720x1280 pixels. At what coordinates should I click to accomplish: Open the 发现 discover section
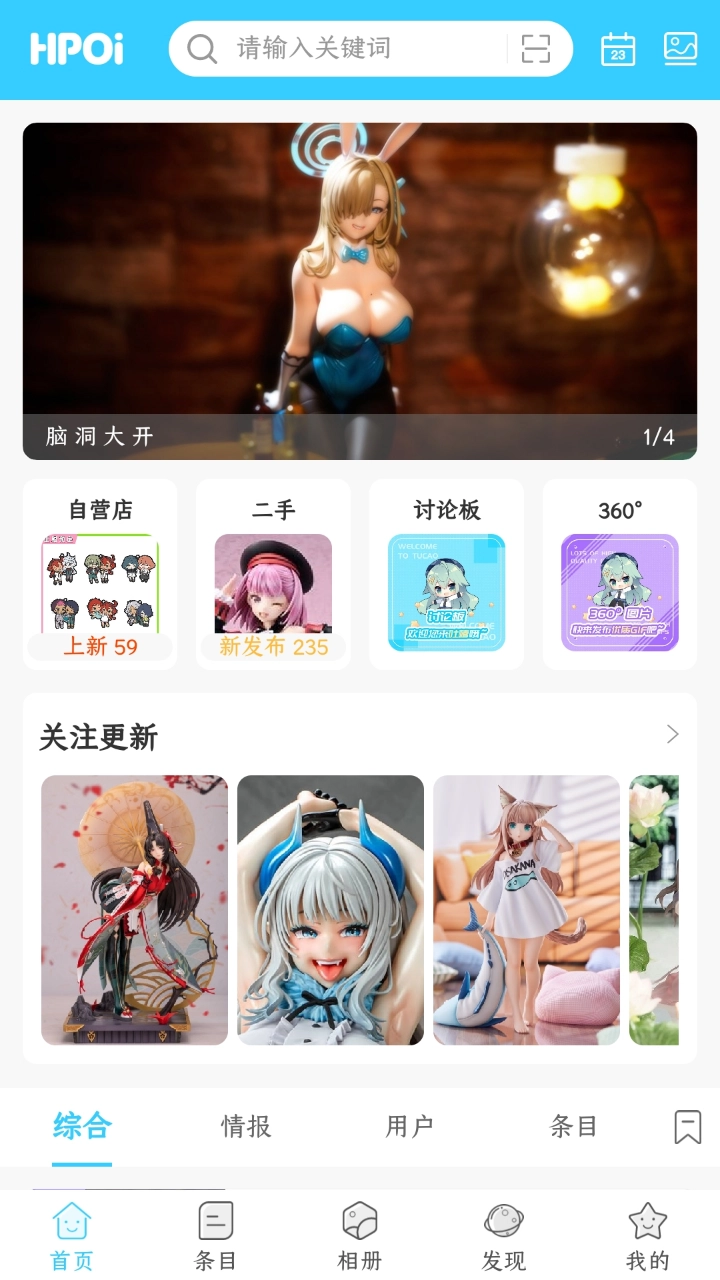504,1220
